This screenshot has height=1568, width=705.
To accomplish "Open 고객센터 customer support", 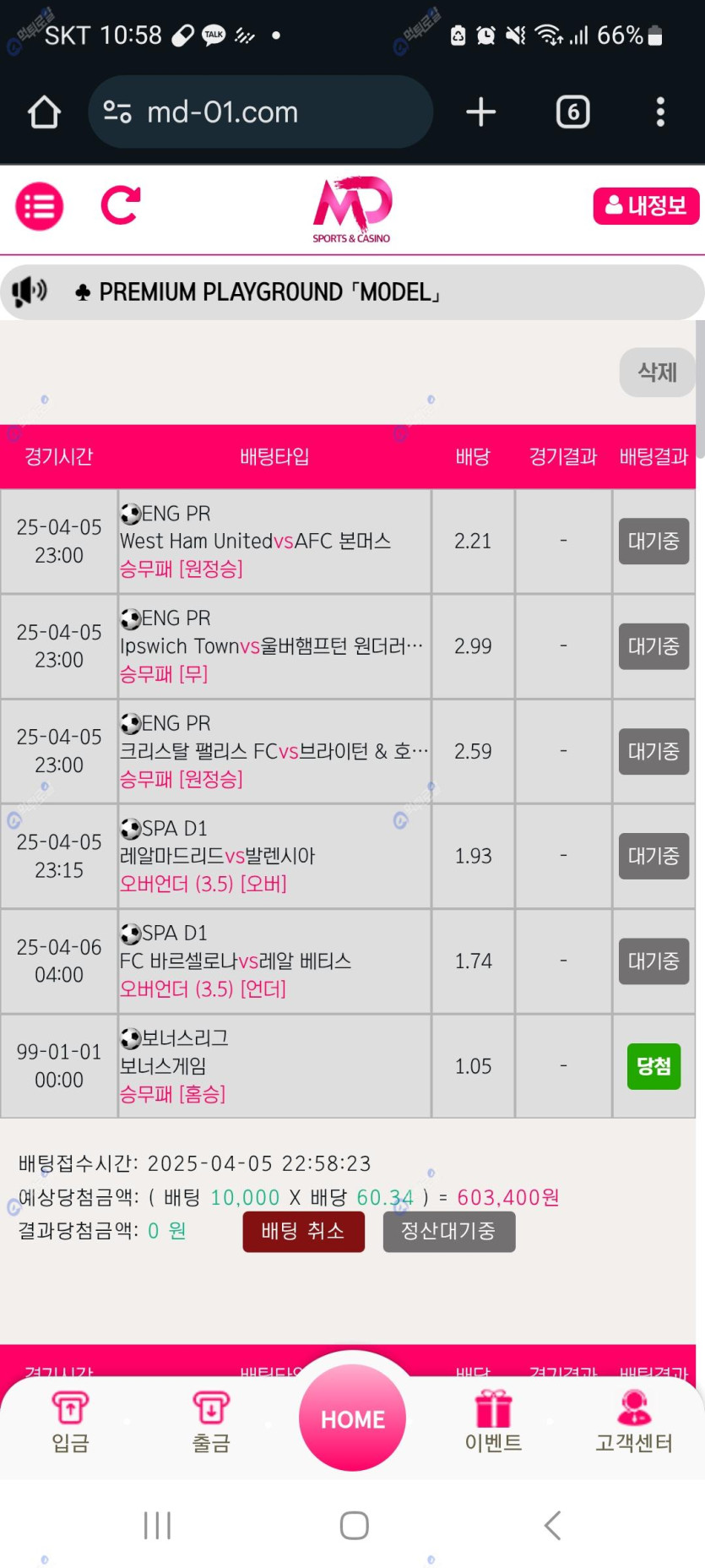I will (x=634, y=1423).
